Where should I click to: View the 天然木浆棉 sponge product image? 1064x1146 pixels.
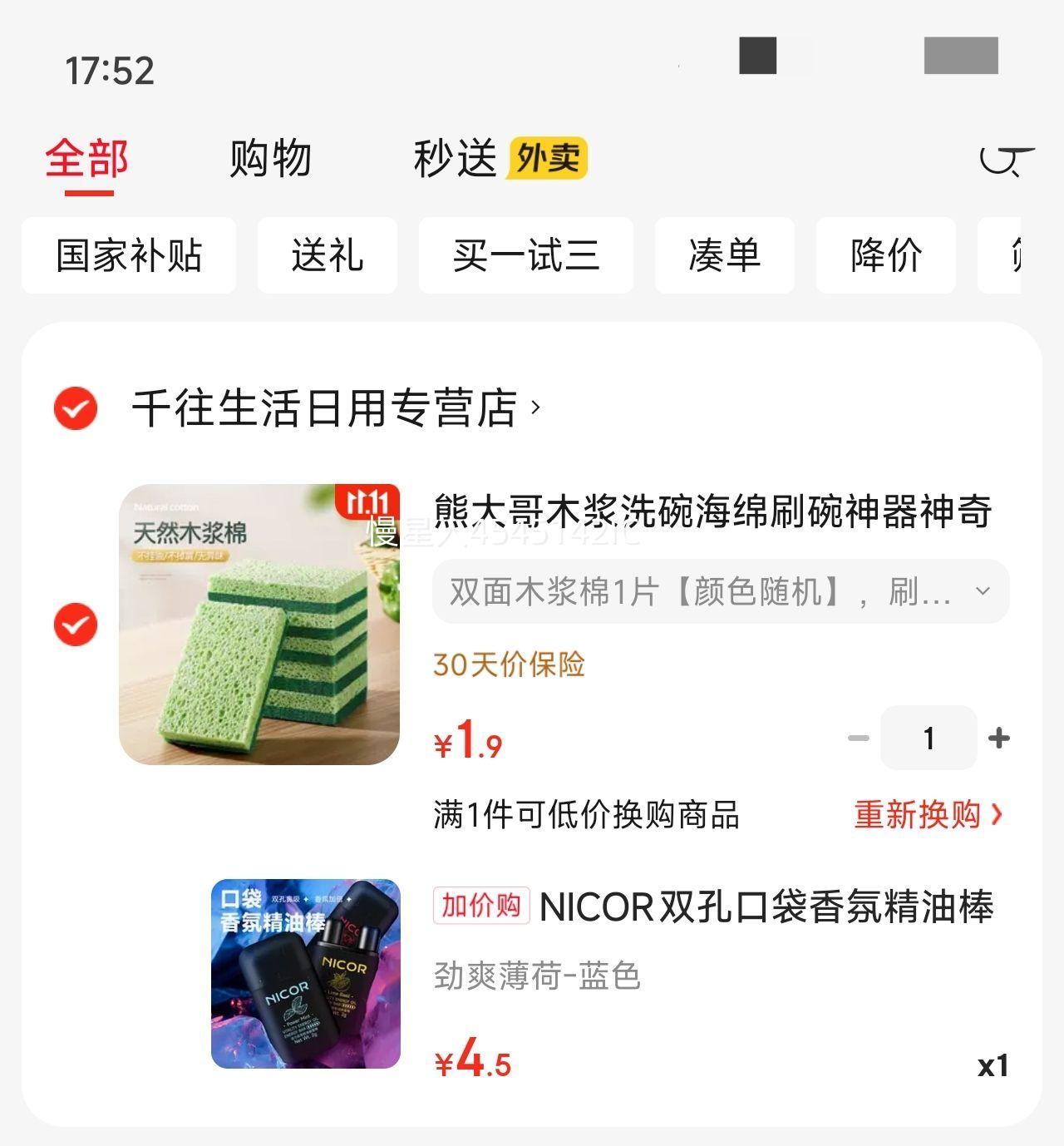click(259, 625)
